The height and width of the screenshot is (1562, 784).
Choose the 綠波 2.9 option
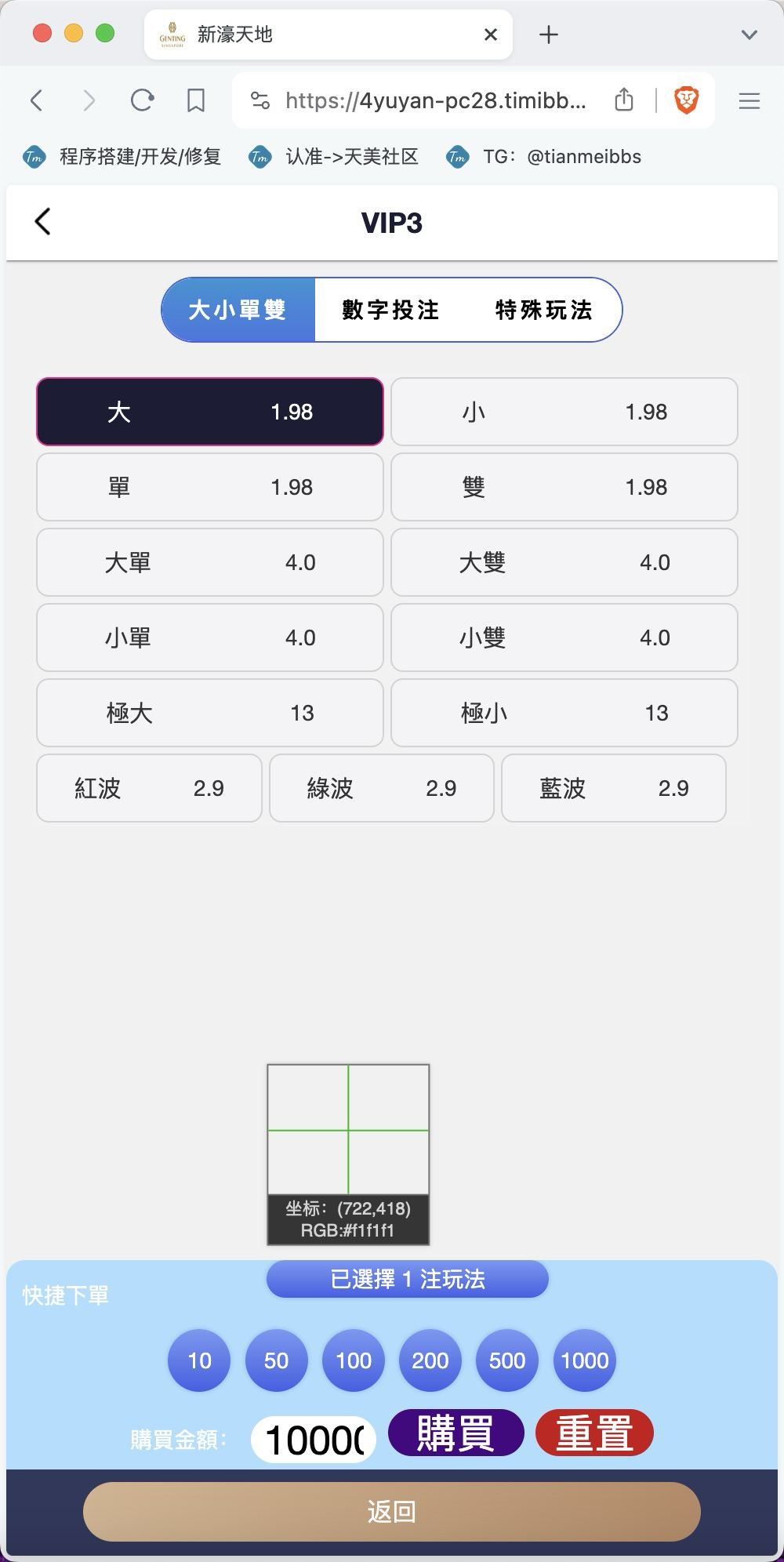click(x=382, y=788)
